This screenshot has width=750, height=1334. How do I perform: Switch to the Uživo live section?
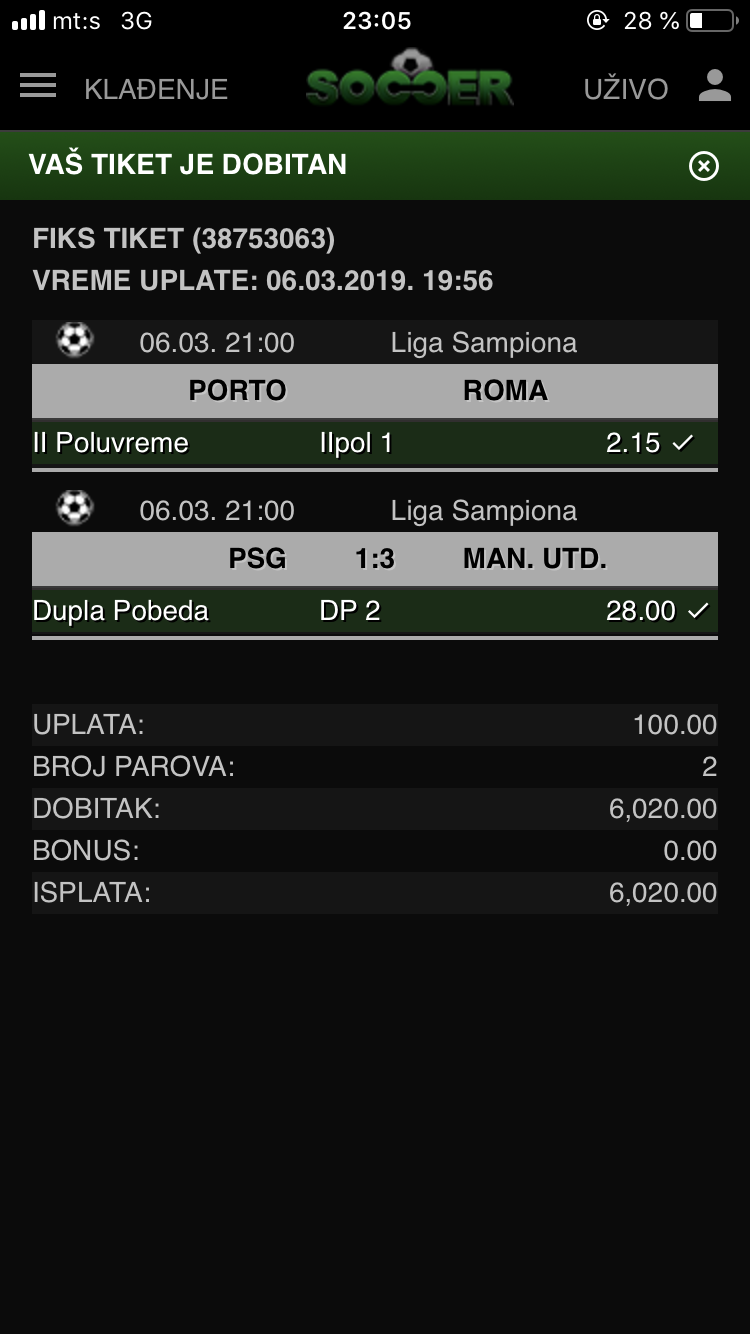tap(626, 89)
